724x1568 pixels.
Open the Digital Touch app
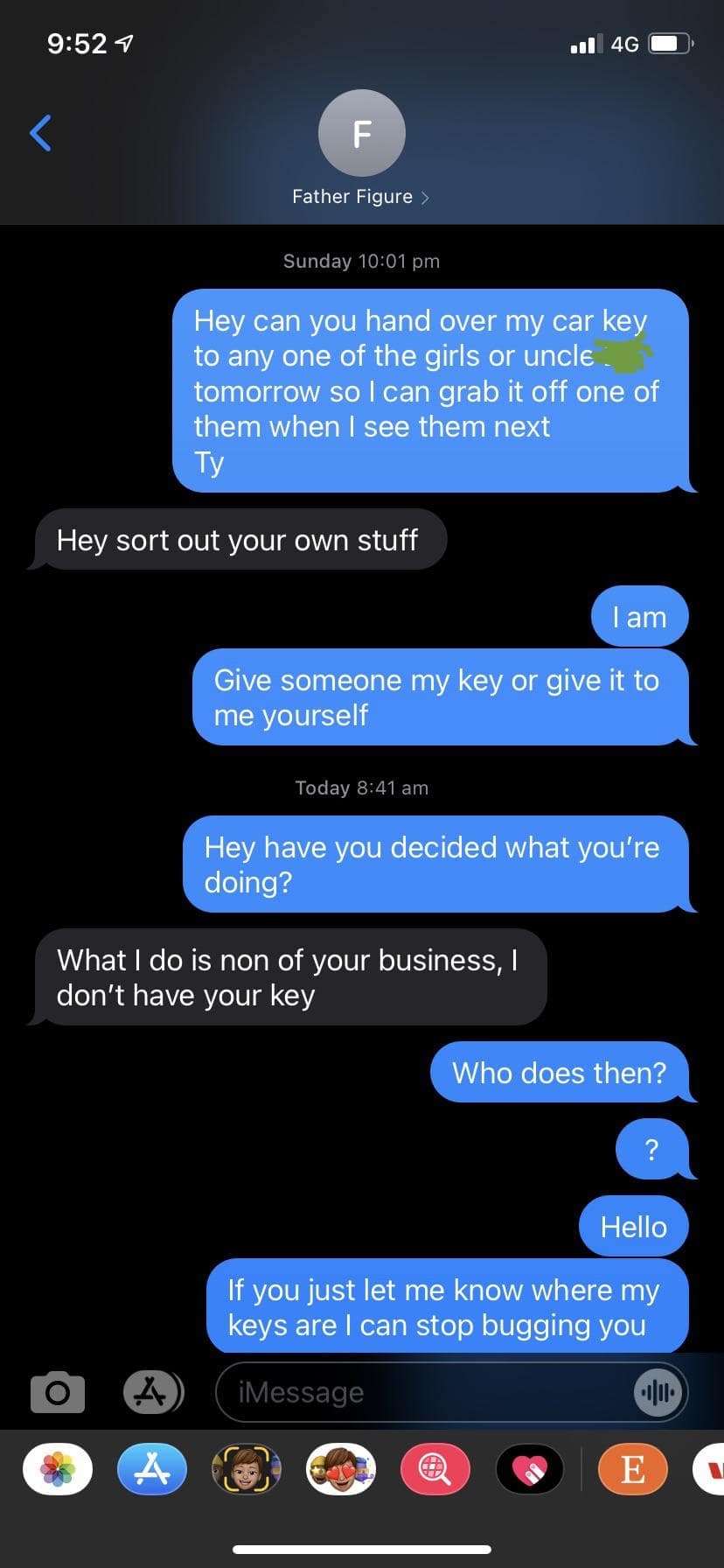click(x=530, y=1469)
